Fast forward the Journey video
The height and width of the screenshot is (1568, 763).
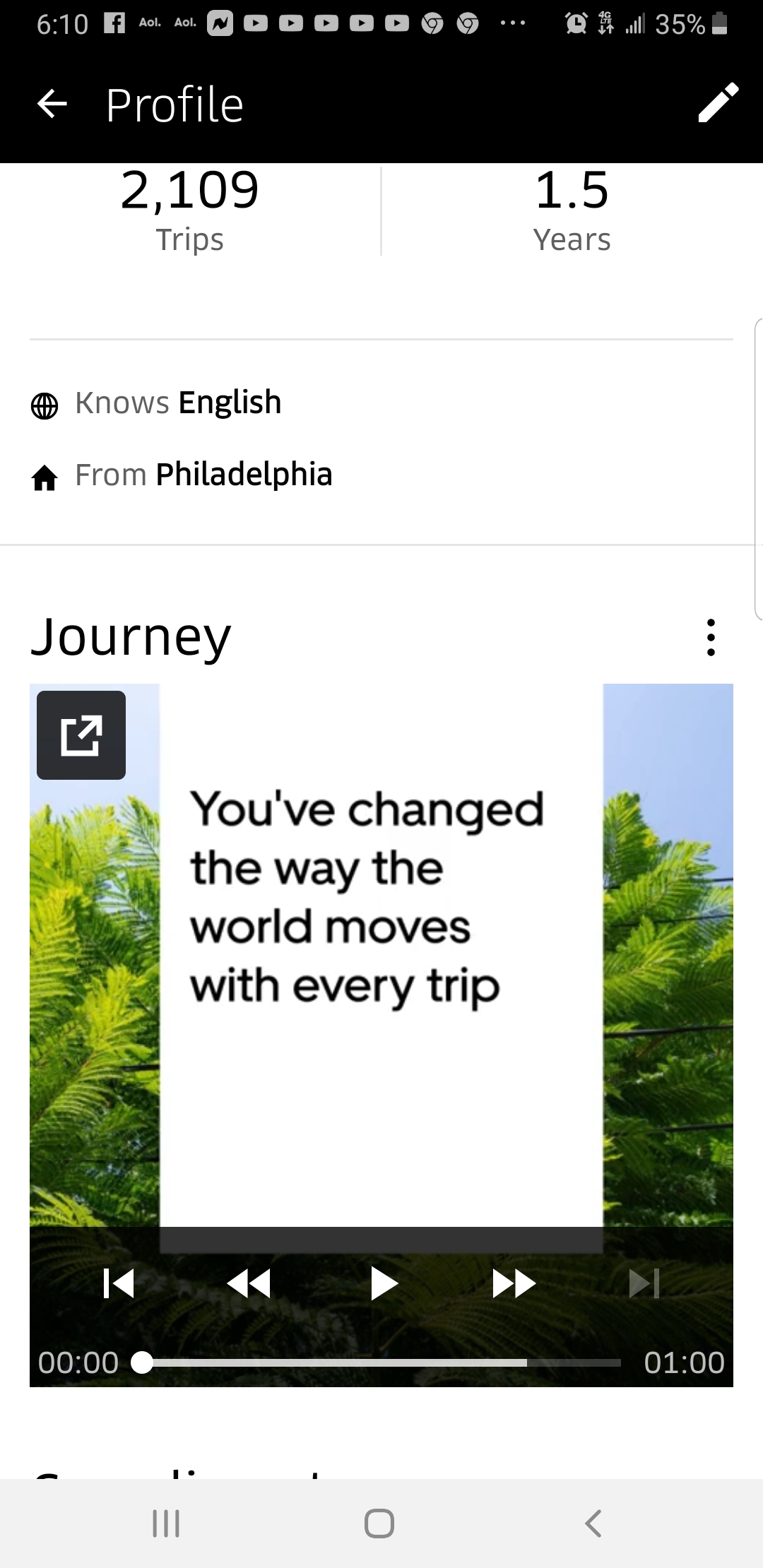click(514, 1283)
